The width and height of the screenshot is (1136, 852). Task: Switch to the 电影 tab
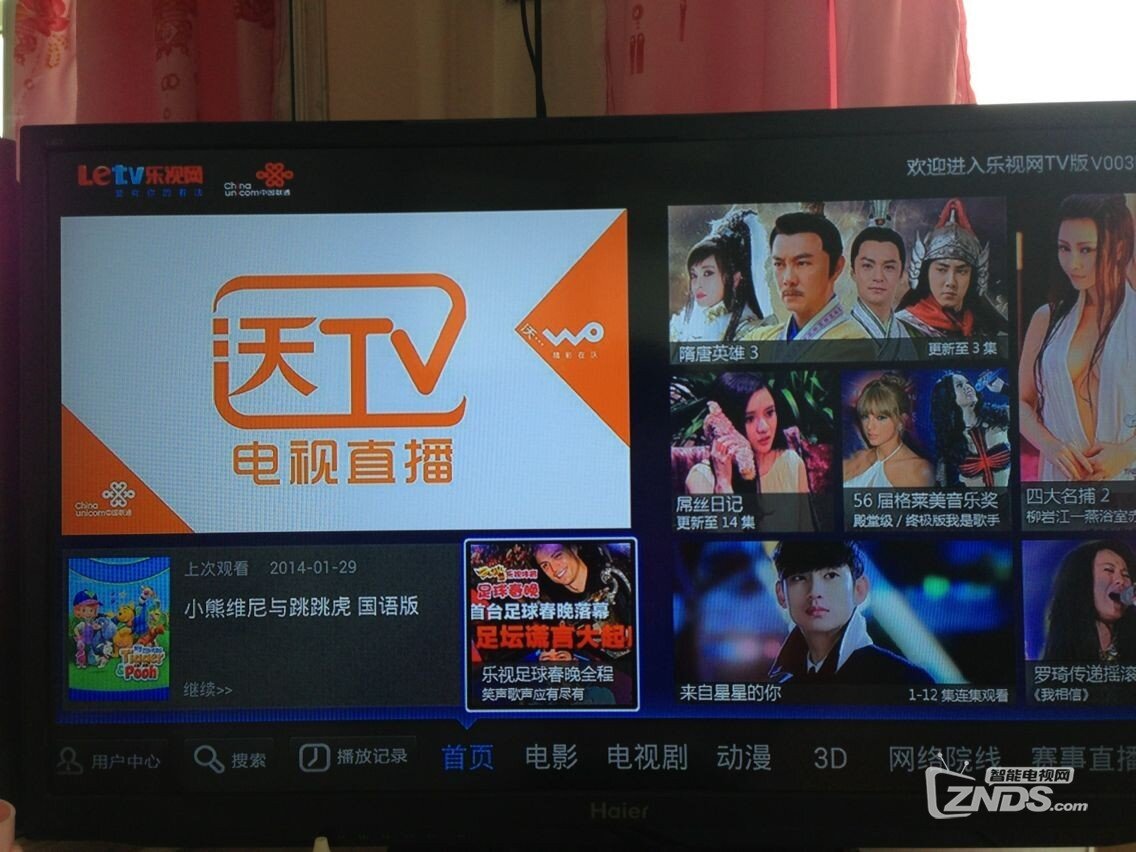pos(551,757)
